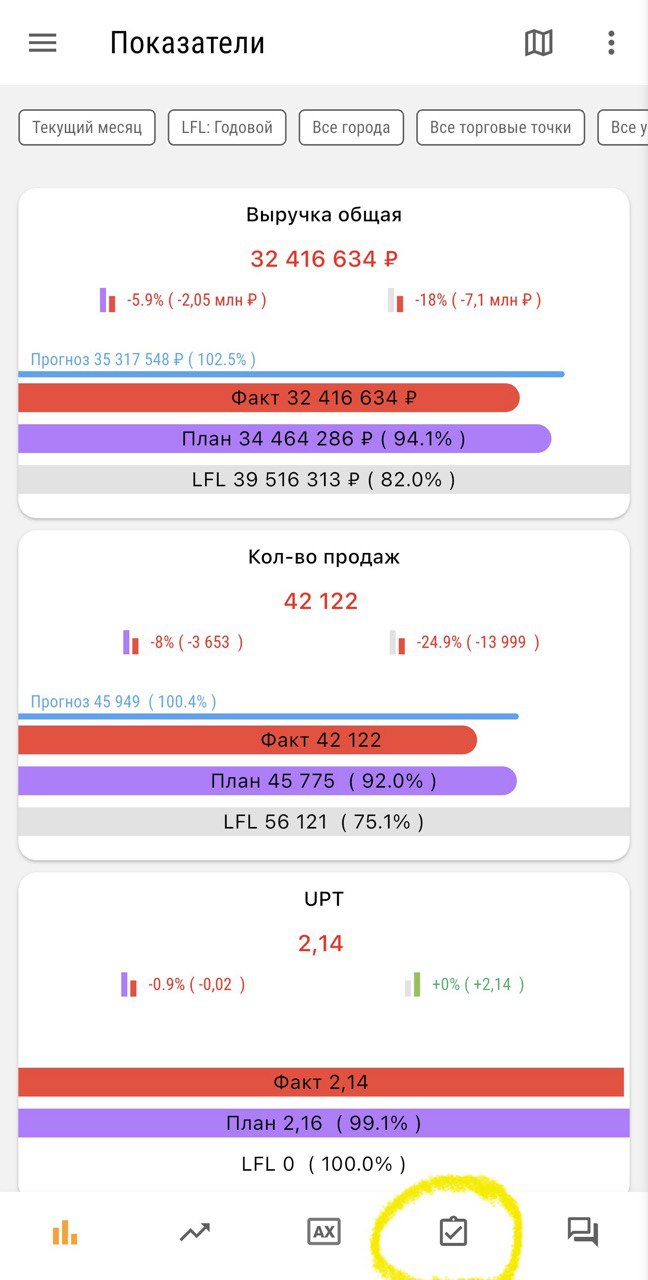
Task: Switch to the chat messages tab
Action: point(582,1232)
